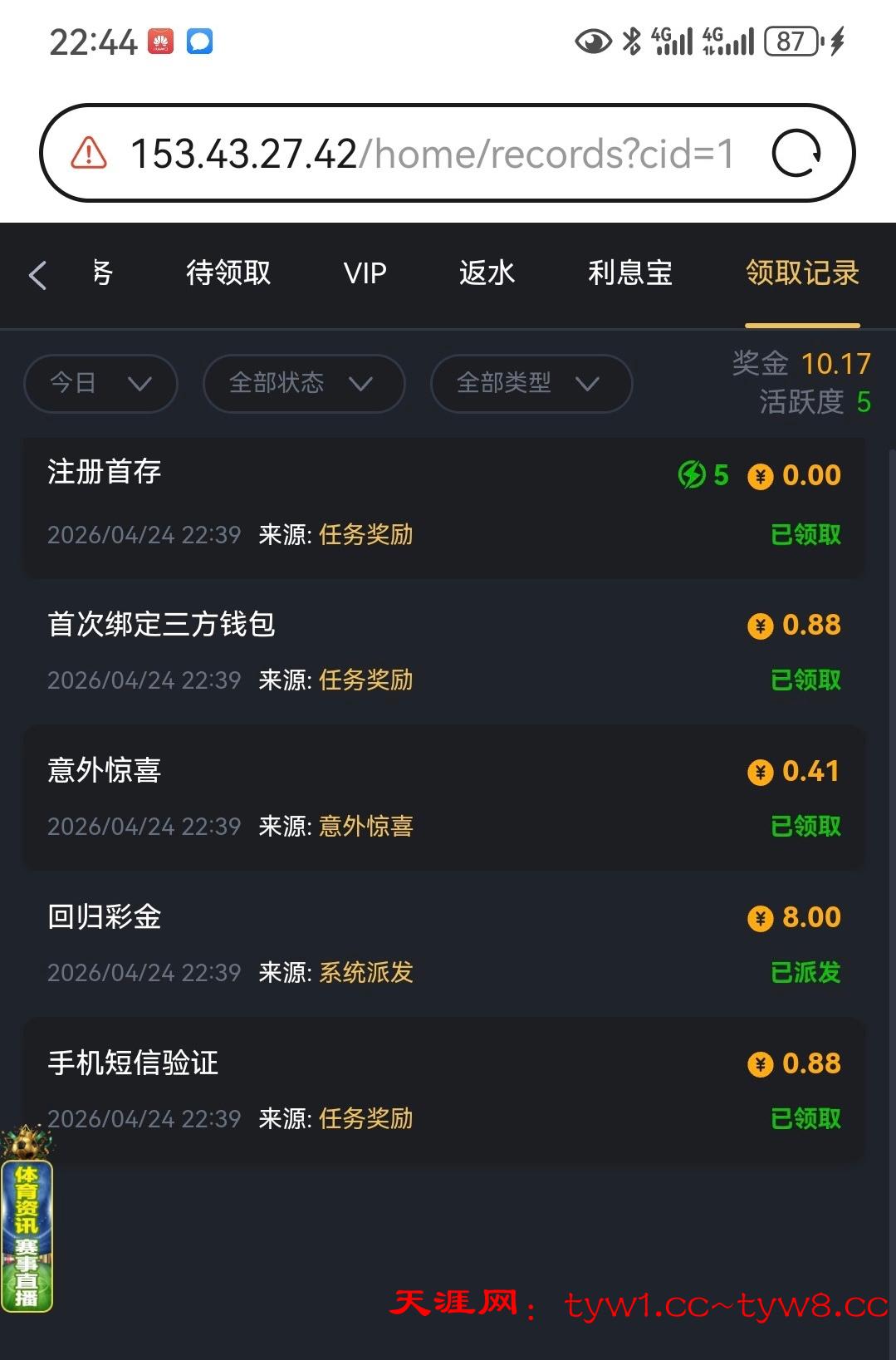
Task: Reload the page with the refresh icon
Action: (796, 154)
